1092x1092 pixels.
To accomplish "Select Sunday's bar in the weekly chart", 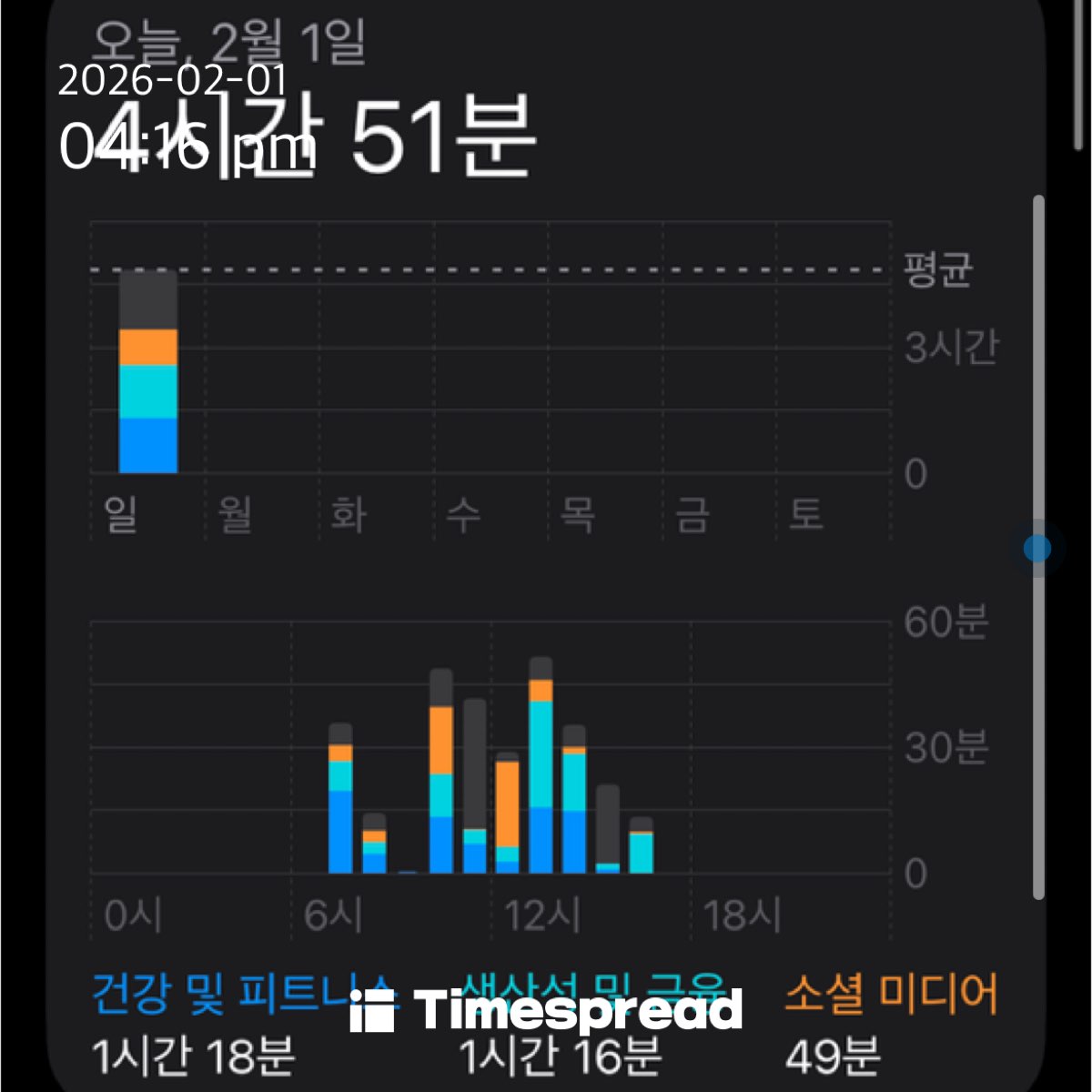I will [x=148, y=373].
